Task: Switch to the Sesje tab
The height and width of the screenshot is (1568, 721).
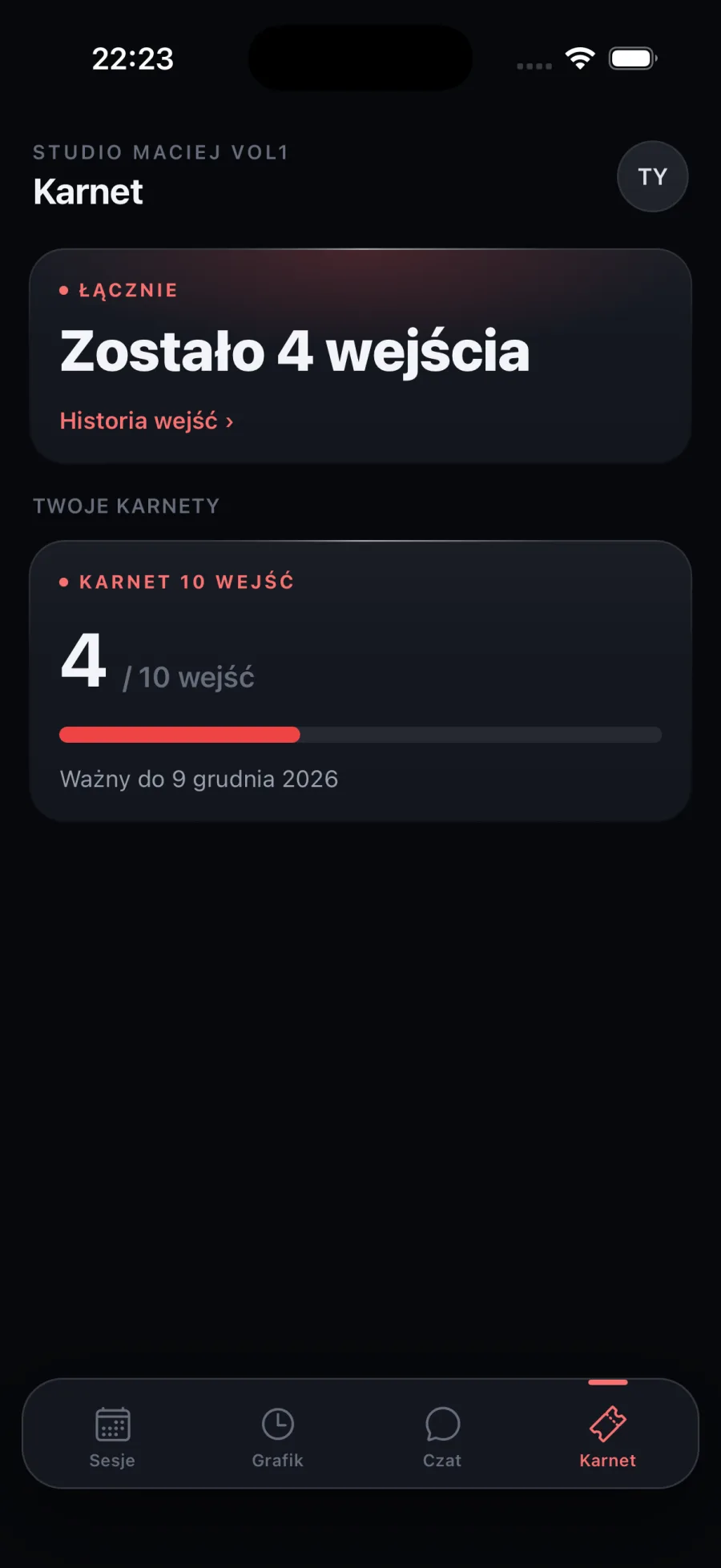Action: click(x=112, y=1437)
